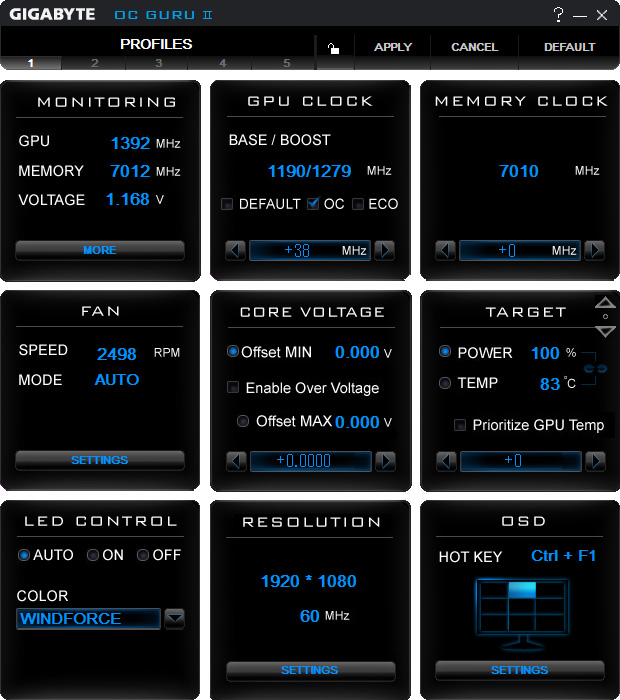Reset settings with DEFAULT button
This screenshot has width=620, height=700.
(x=569, y=47)
